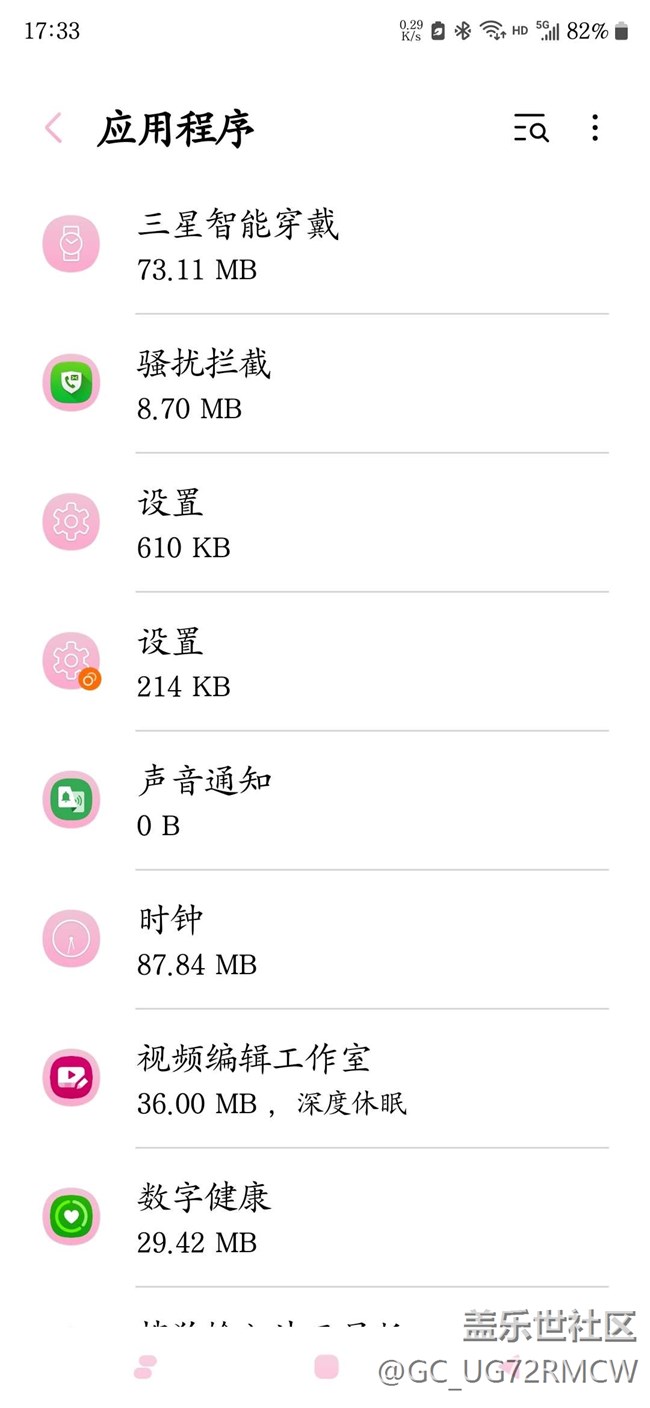Go back from the 应用程序 screen
The width and height of the screenshot is (650, 1408).
(54, 129)
